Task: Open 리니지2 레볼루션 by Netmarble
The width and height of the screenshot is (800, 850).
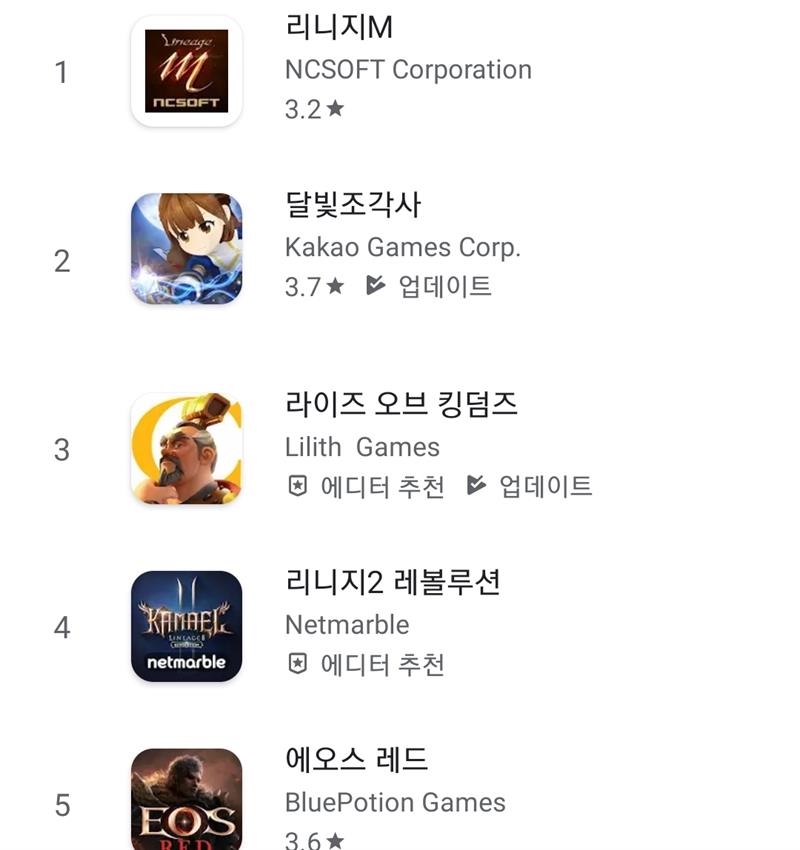Action: coord(392,582)
